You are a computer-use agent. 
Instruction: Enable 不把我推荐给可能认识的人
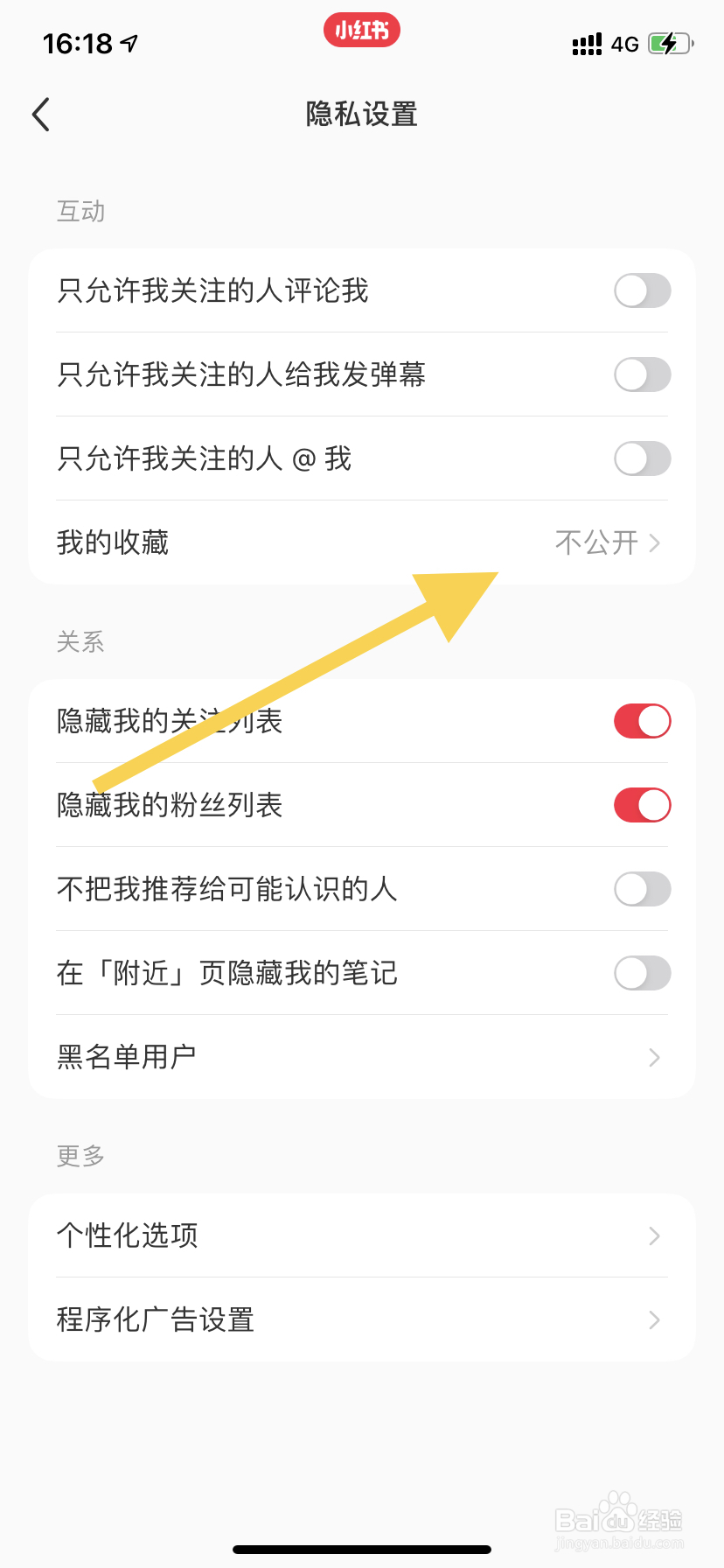click(x=641, y=888)
